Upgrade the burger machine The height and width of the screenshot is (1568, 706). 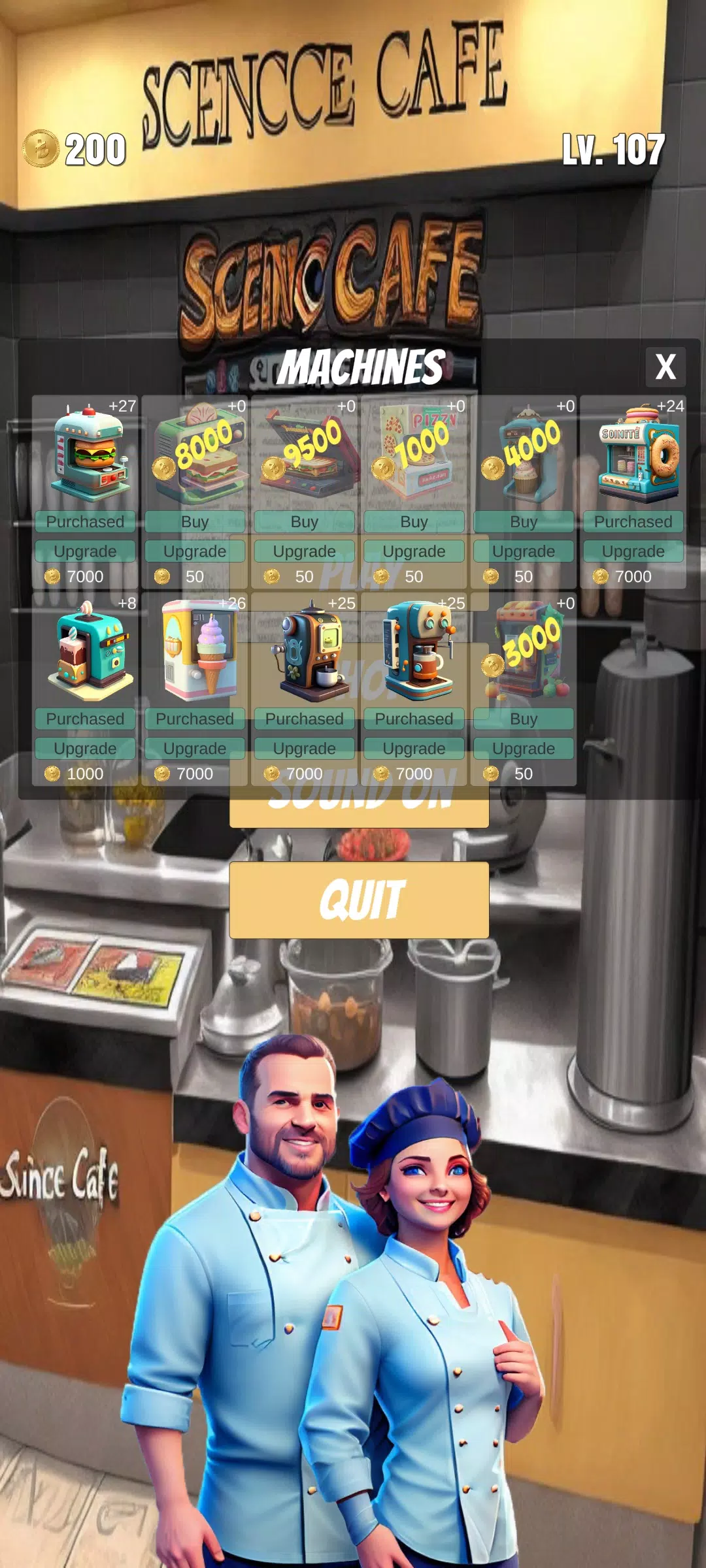click(85, 551)
